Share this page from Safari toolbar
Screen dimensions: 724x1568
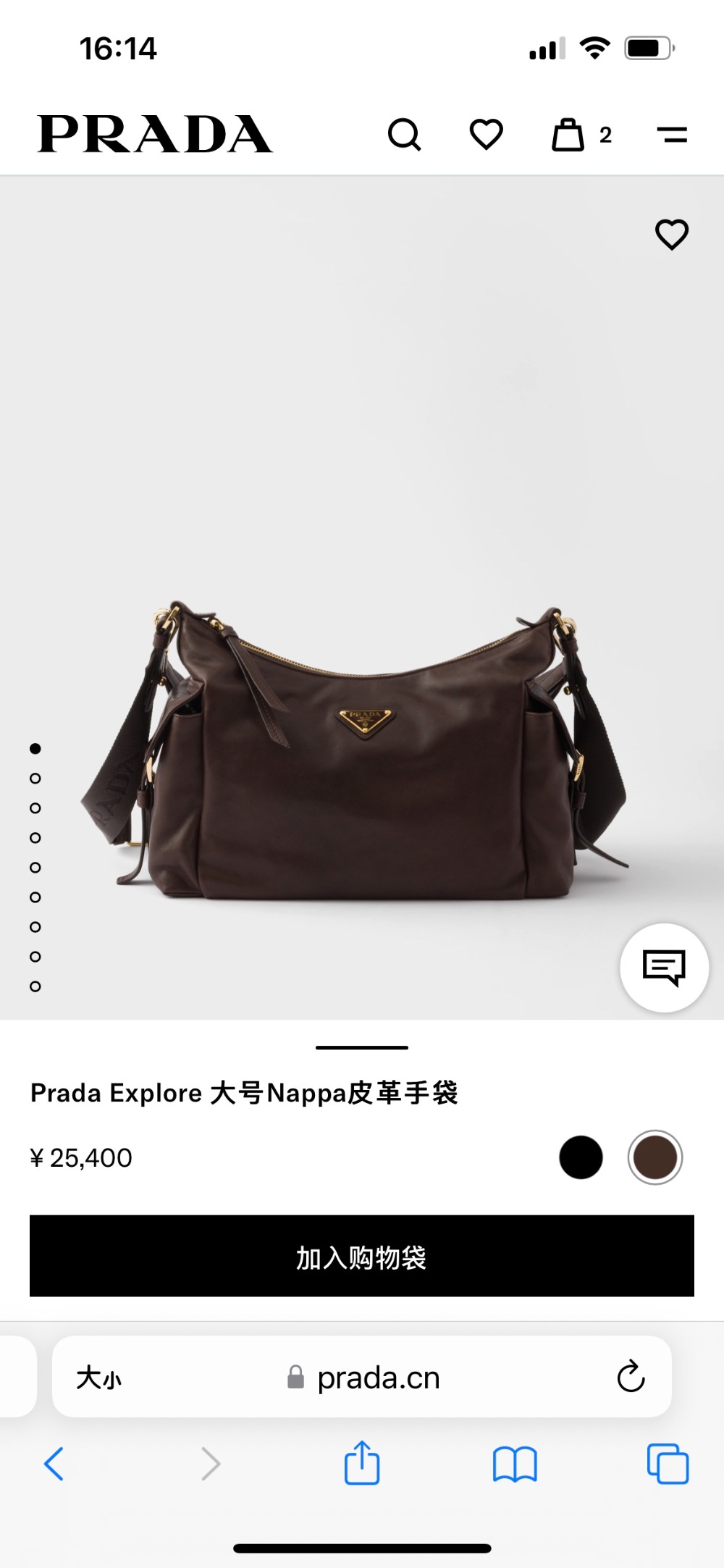pyautogui.click(x=361, y=1464)
